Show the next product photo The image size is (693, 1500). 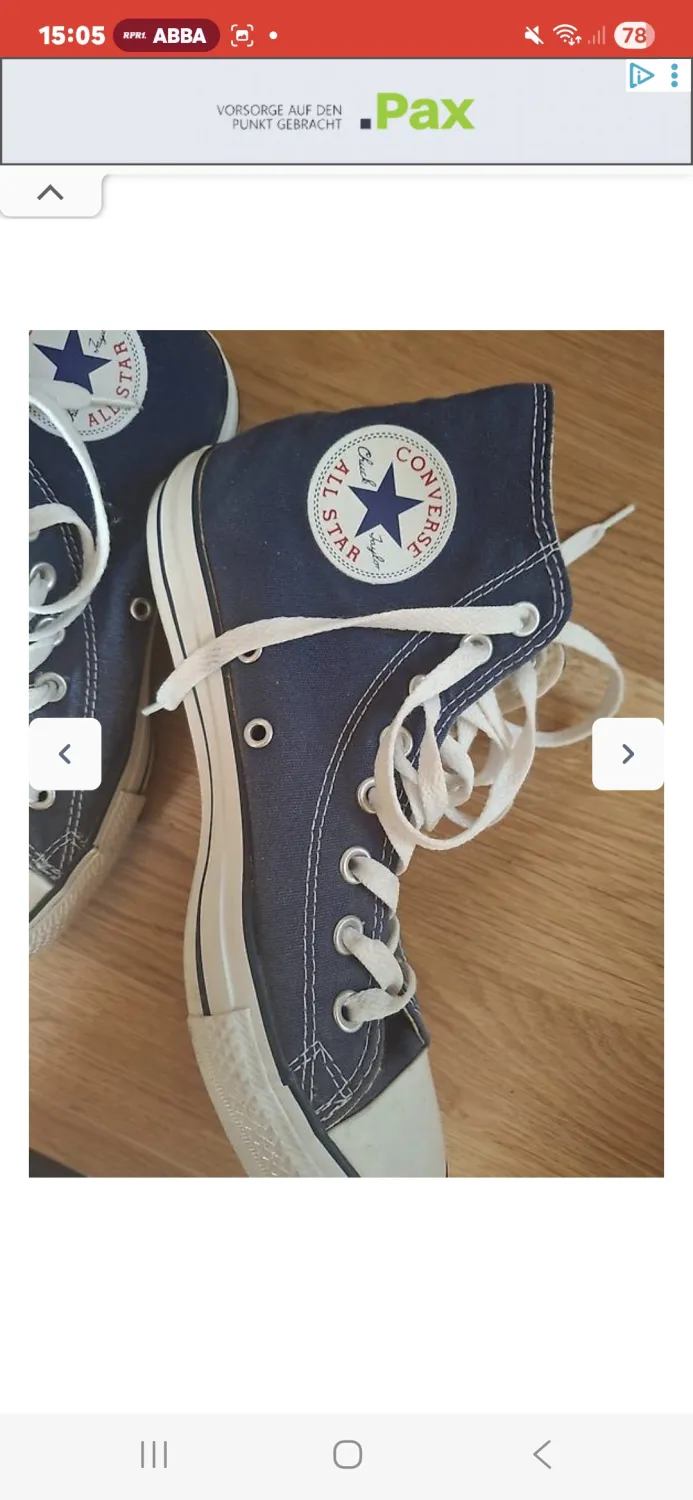(628, 754)
